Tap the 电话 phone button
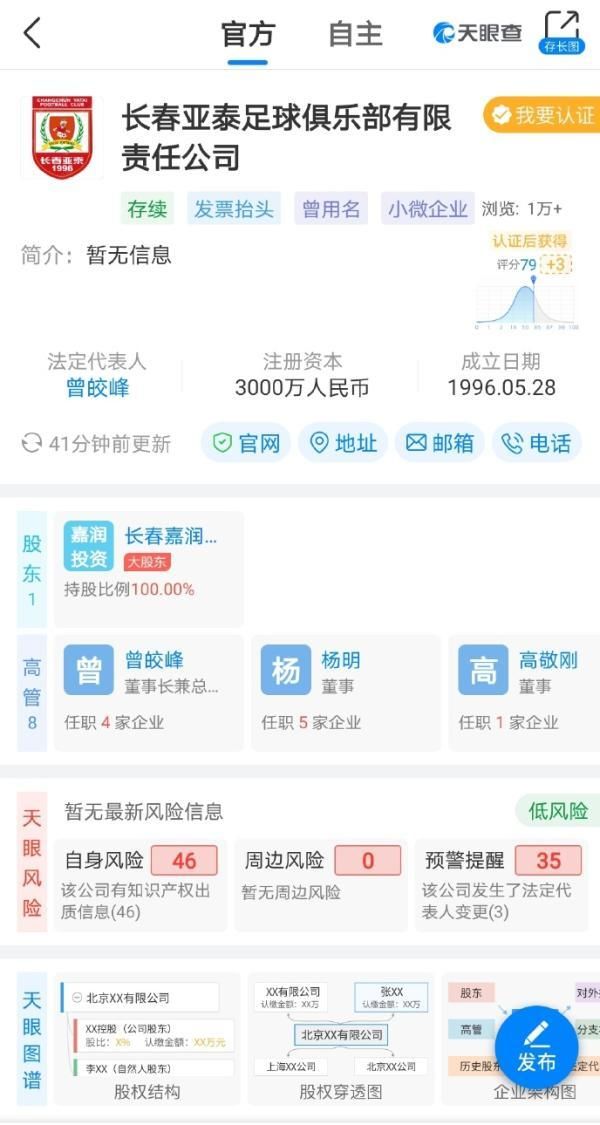The width and height of the screenshot is (600, 1125). tap(537, 443)
